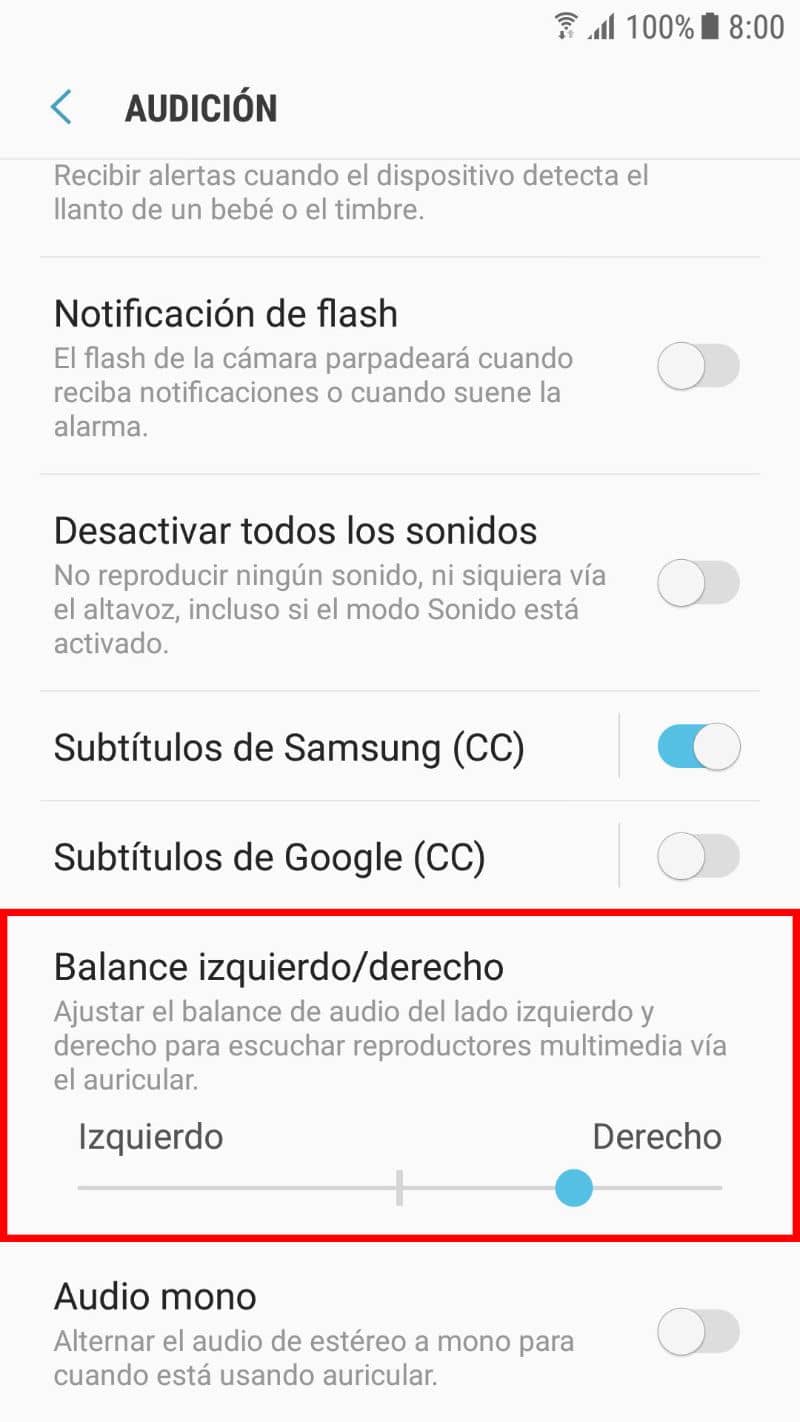Enable the Audio mono switch
The height and width of the screenshot is (1422, 800).
698,1333
